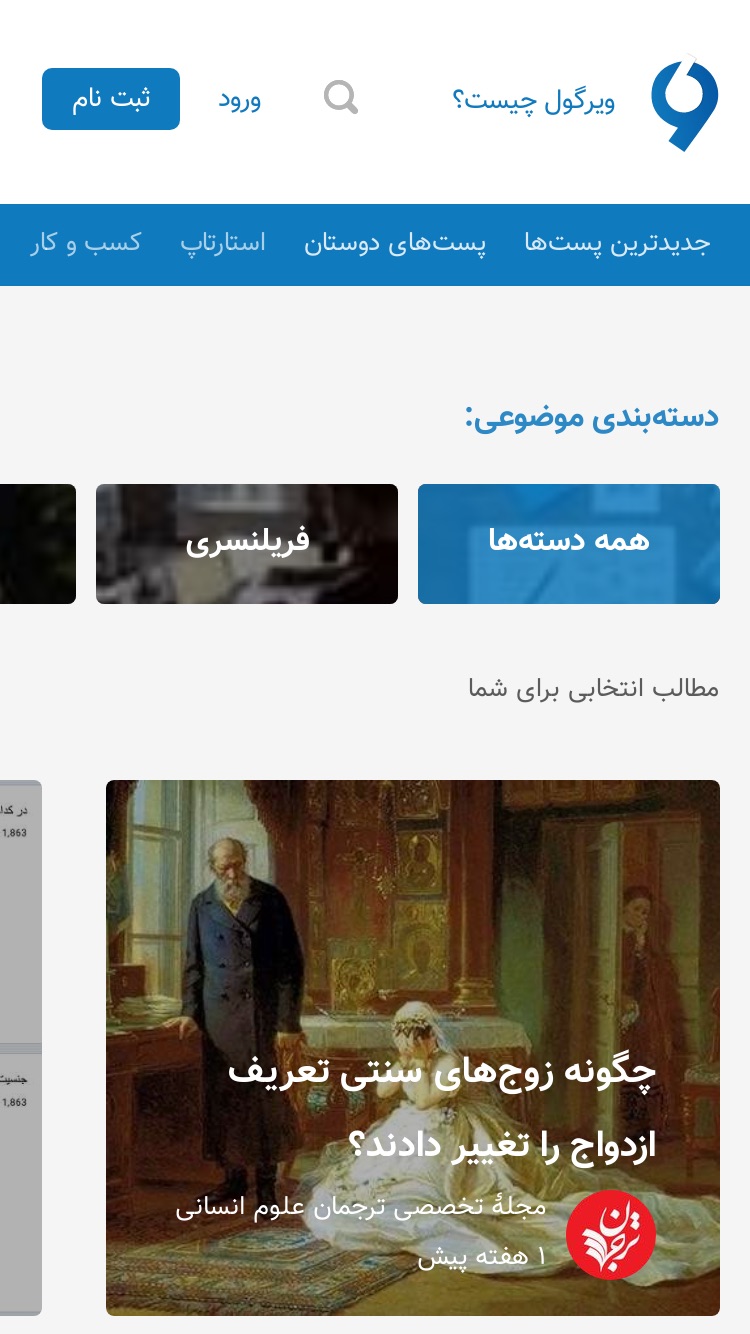Open the ورود login link
The image size is (750, 1334).
coord(240,100)
